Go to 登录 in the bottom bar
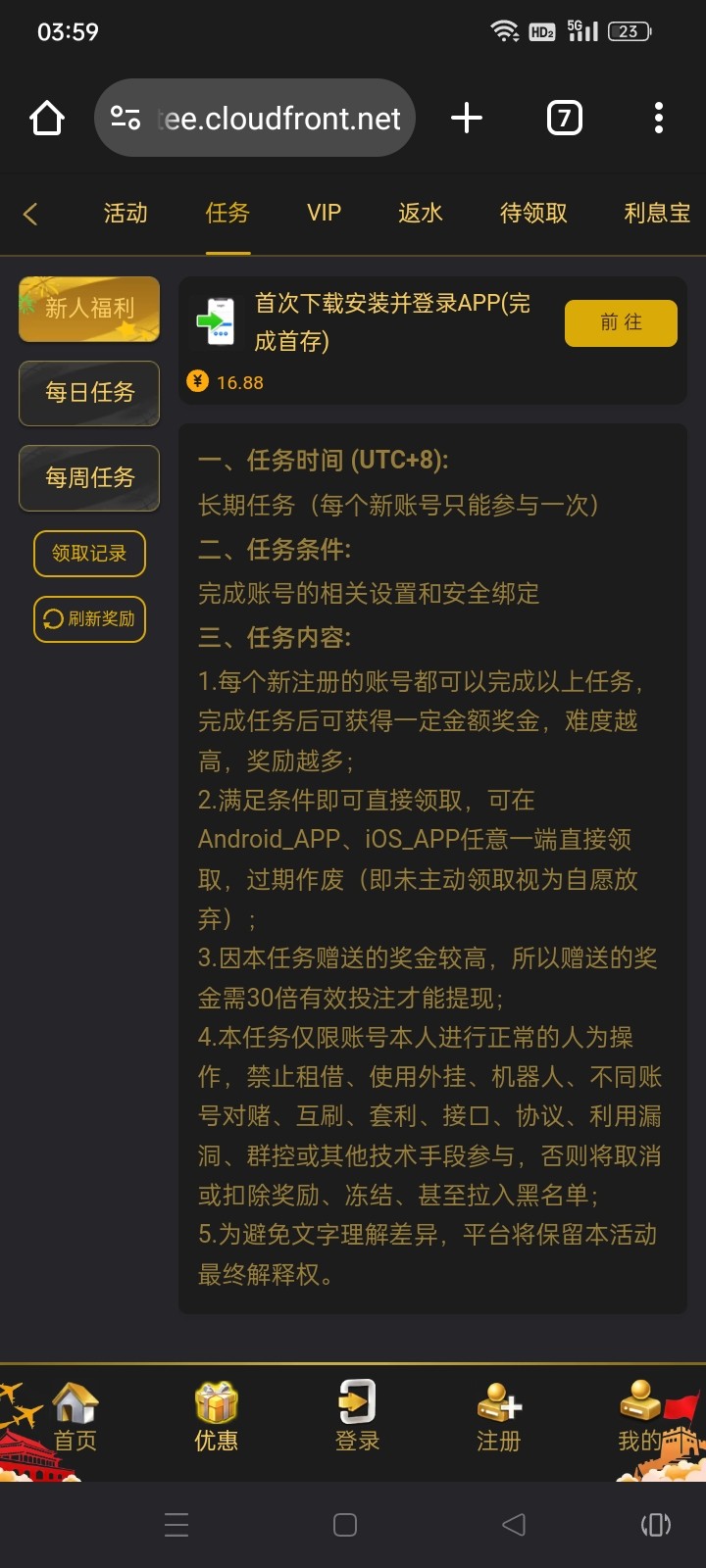Image resolution: width=706 pixels, height=1568 pixels. pyautogui.click(x=357, y=1417)
